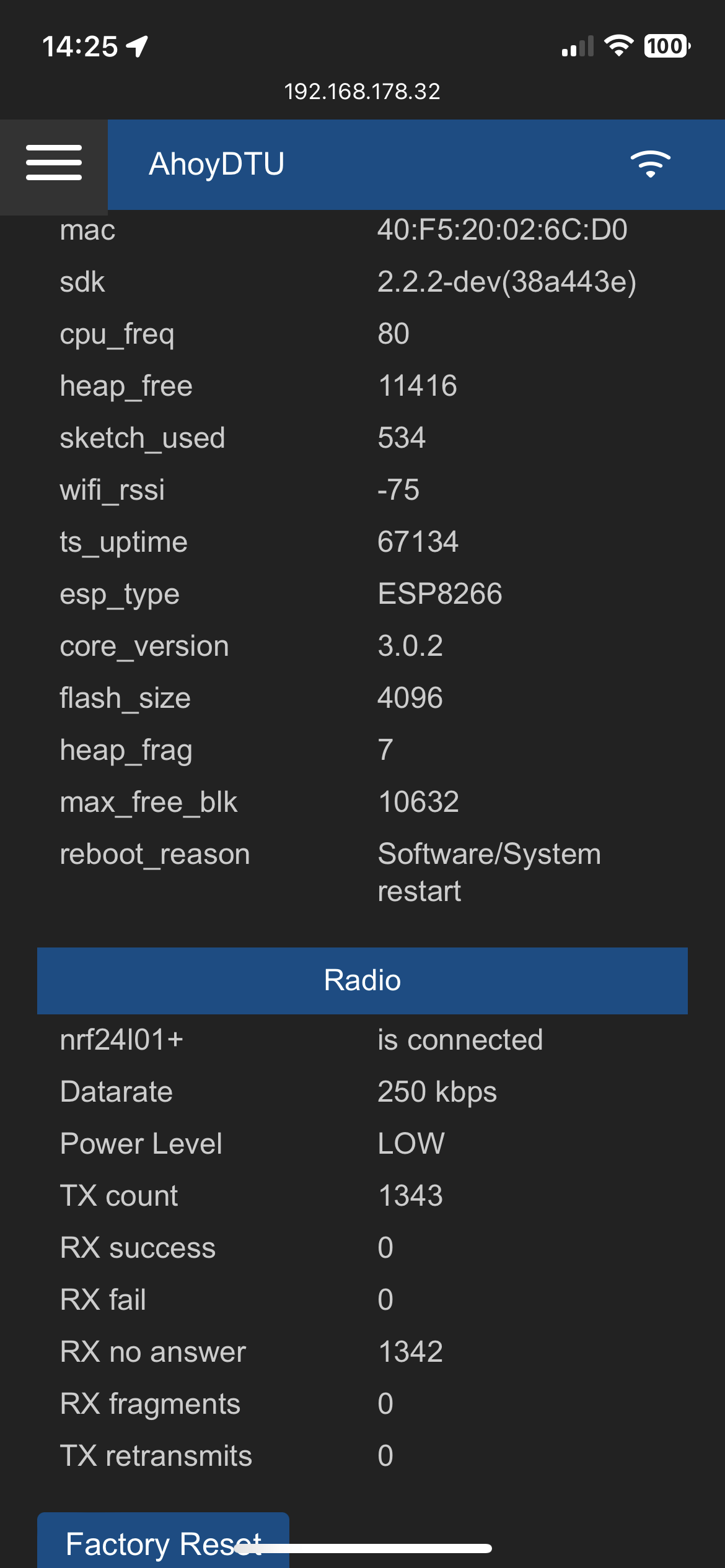The image size is (725, 1568).
Task: Select the Datarate value 250 kbps
Action: pyautogui.click(x=437, y=1092)
